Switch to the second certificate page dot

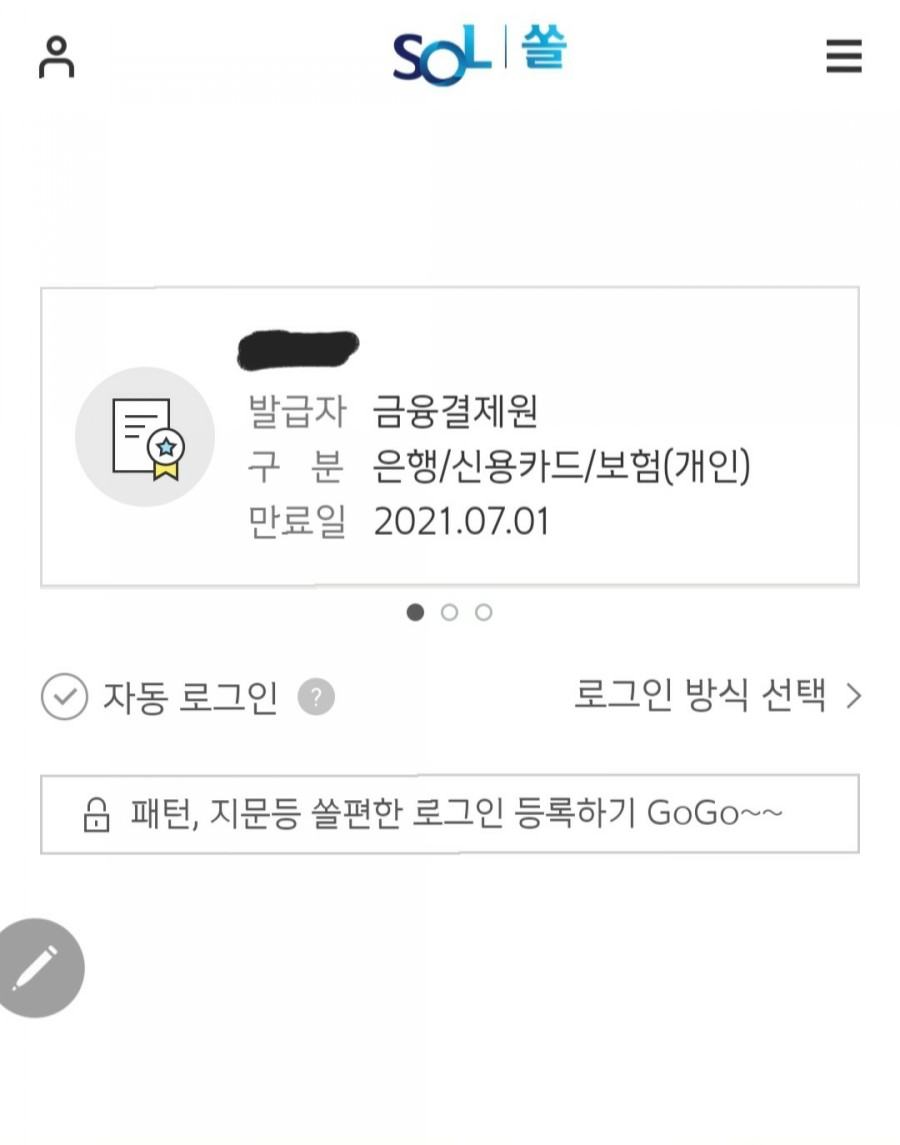(x=449, y=612)
